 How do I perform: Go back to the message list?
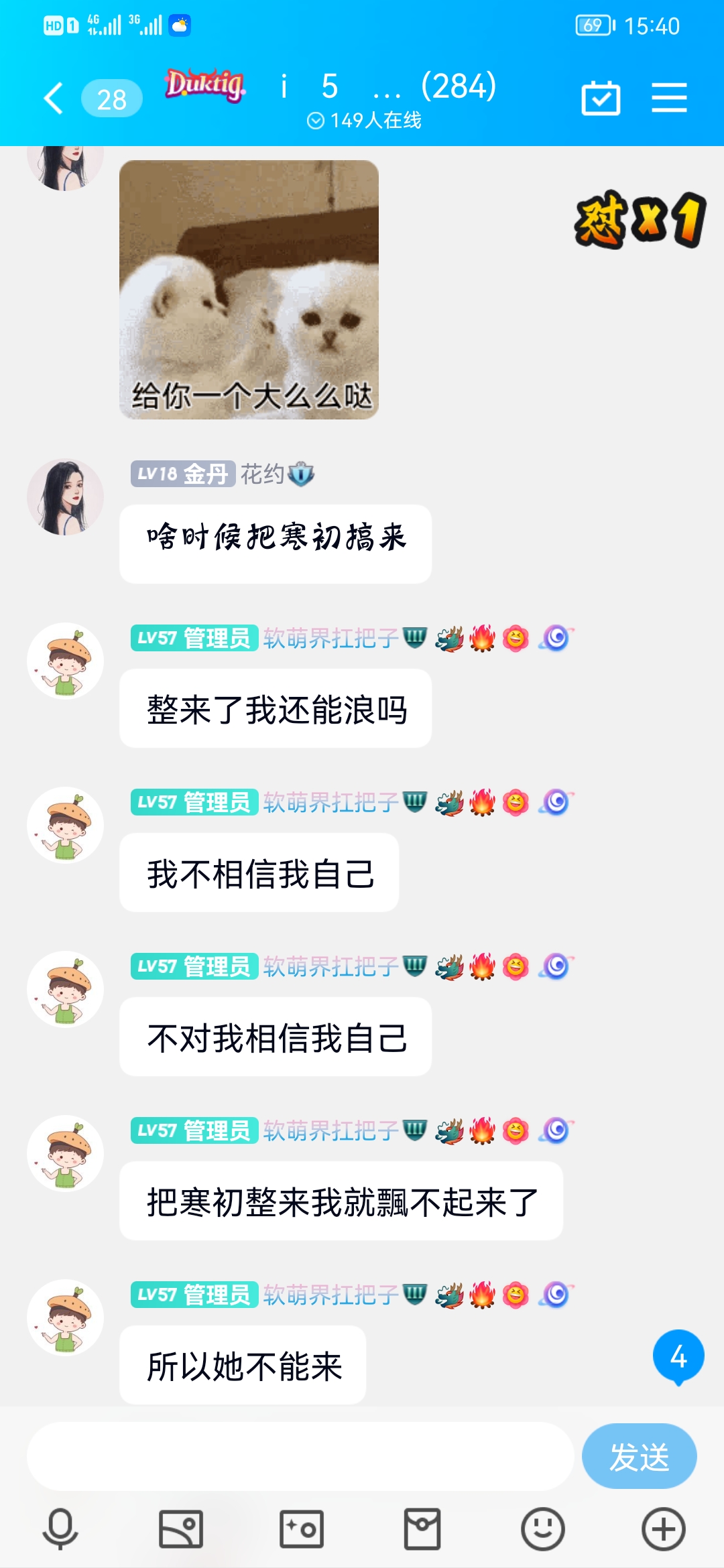(54, 99)
